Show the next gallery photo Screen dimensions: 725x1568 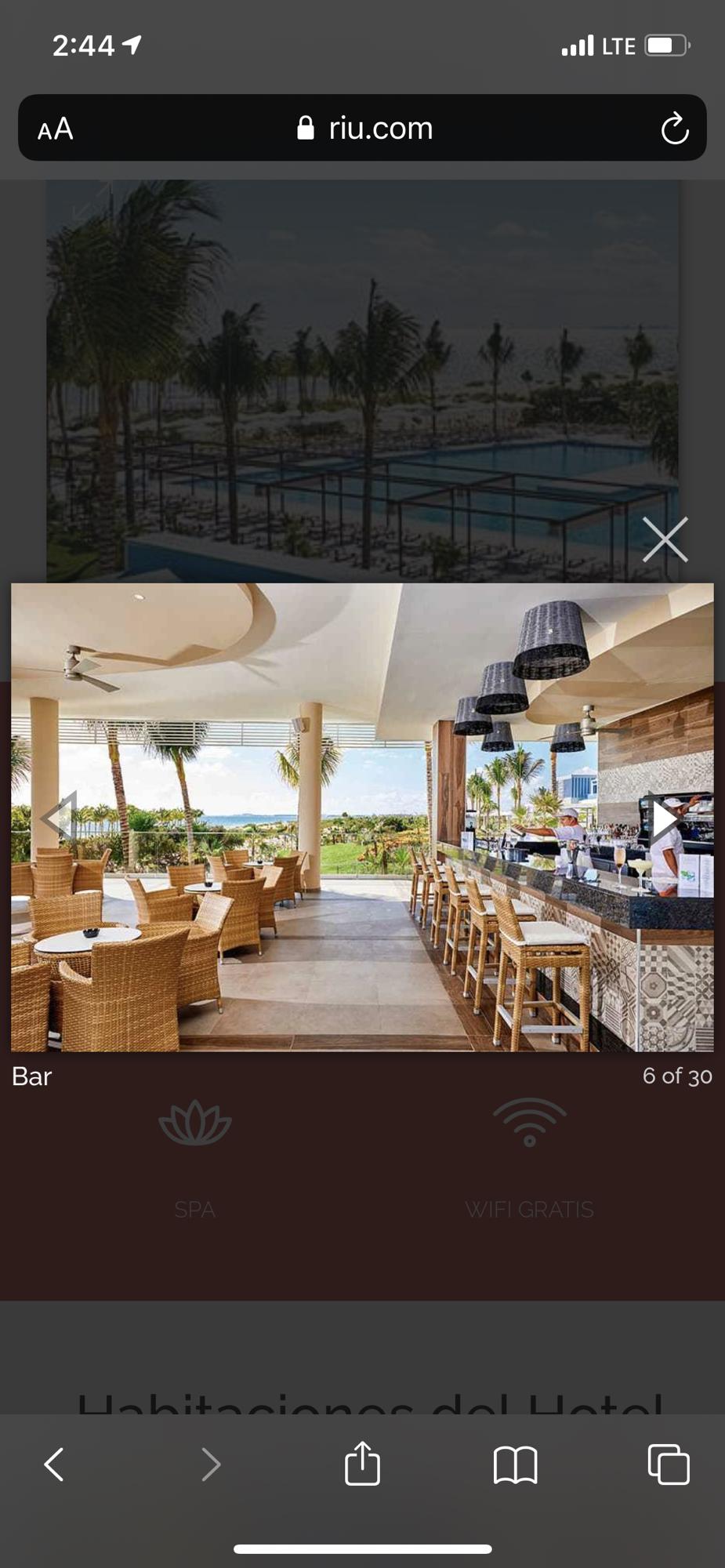[x=664, y=818]
